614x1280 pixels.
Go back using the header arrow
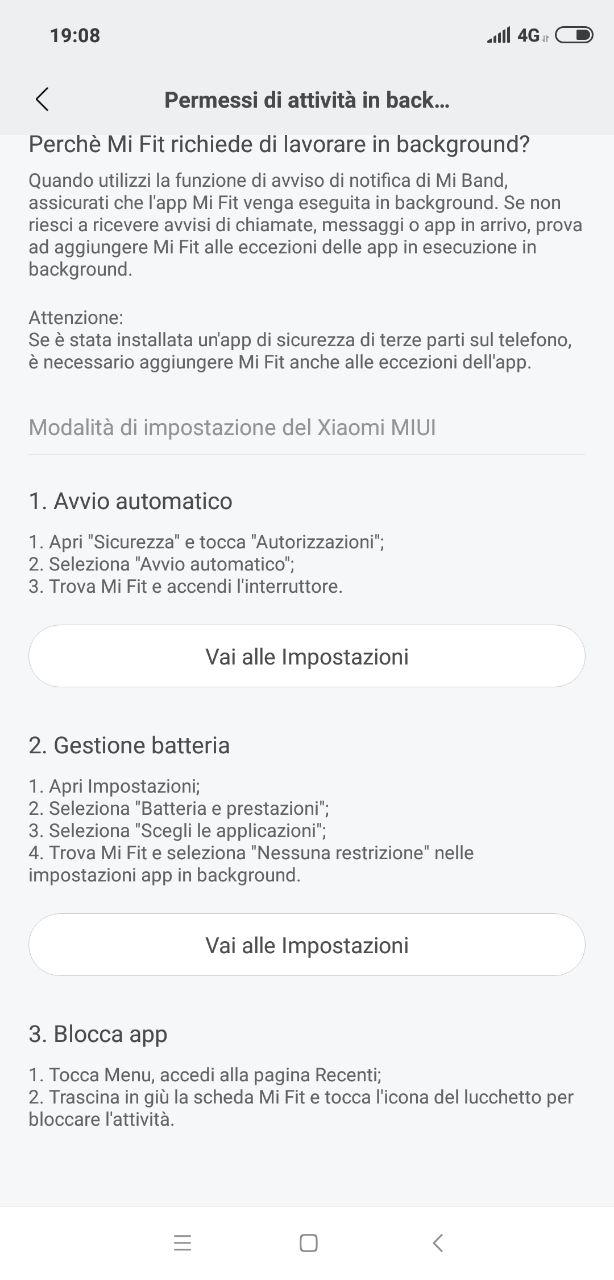coord(42,99)
